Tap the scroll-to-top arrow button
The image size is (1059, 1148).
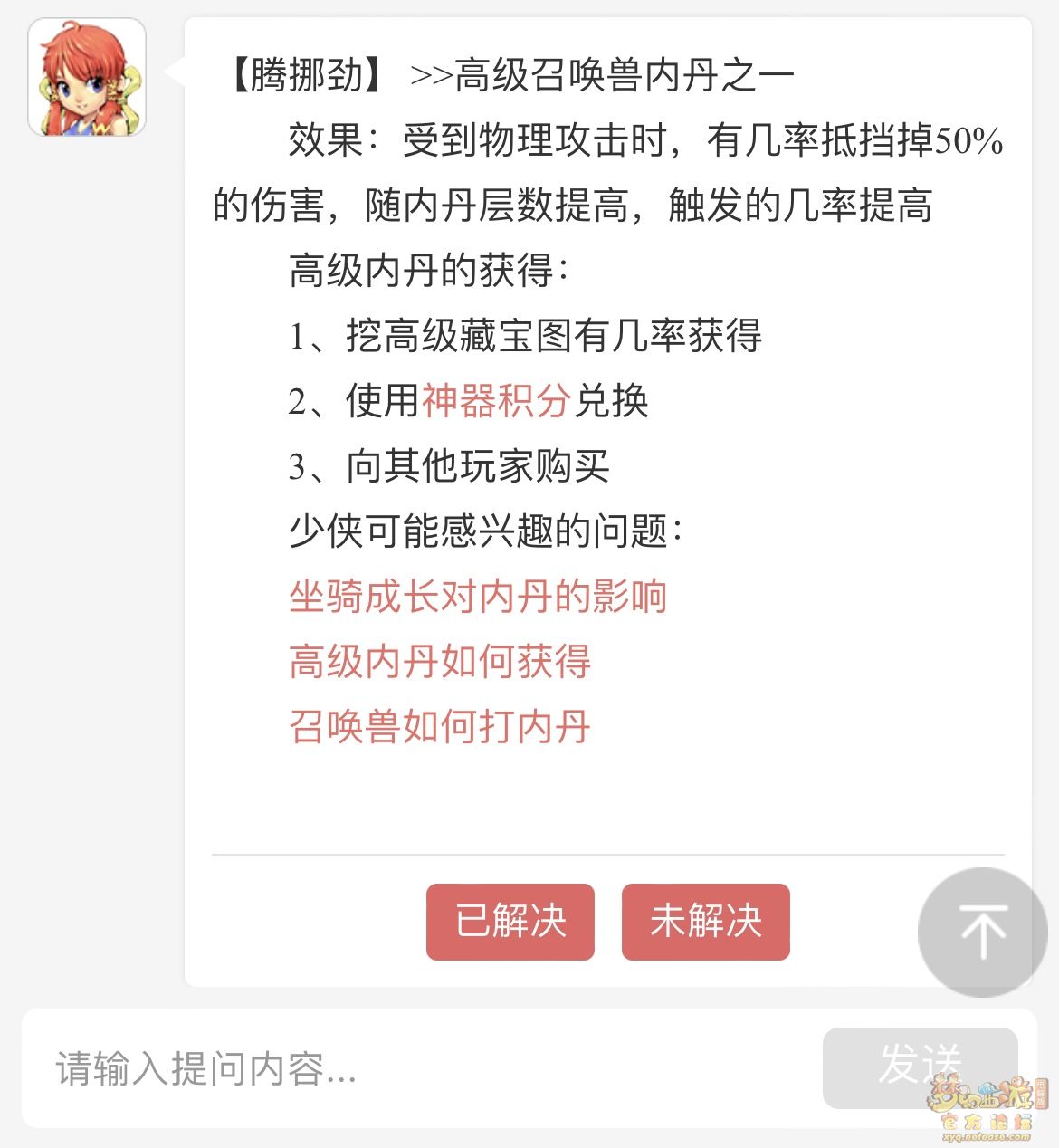point(982,932)
